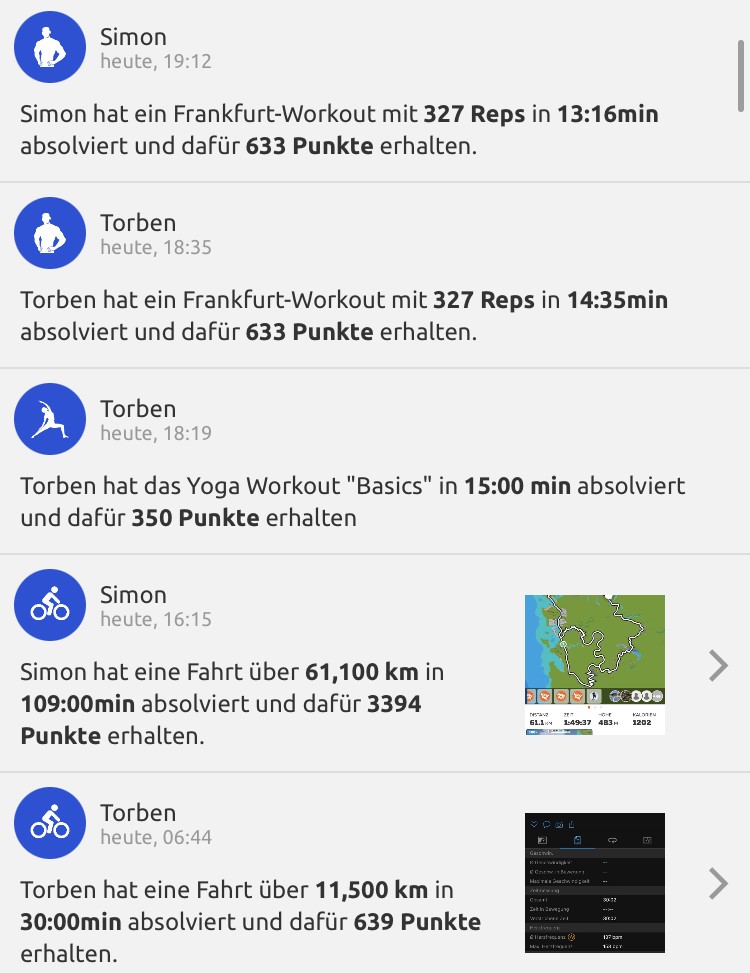Click Torben's cycling avatar icon

point(50,823)
